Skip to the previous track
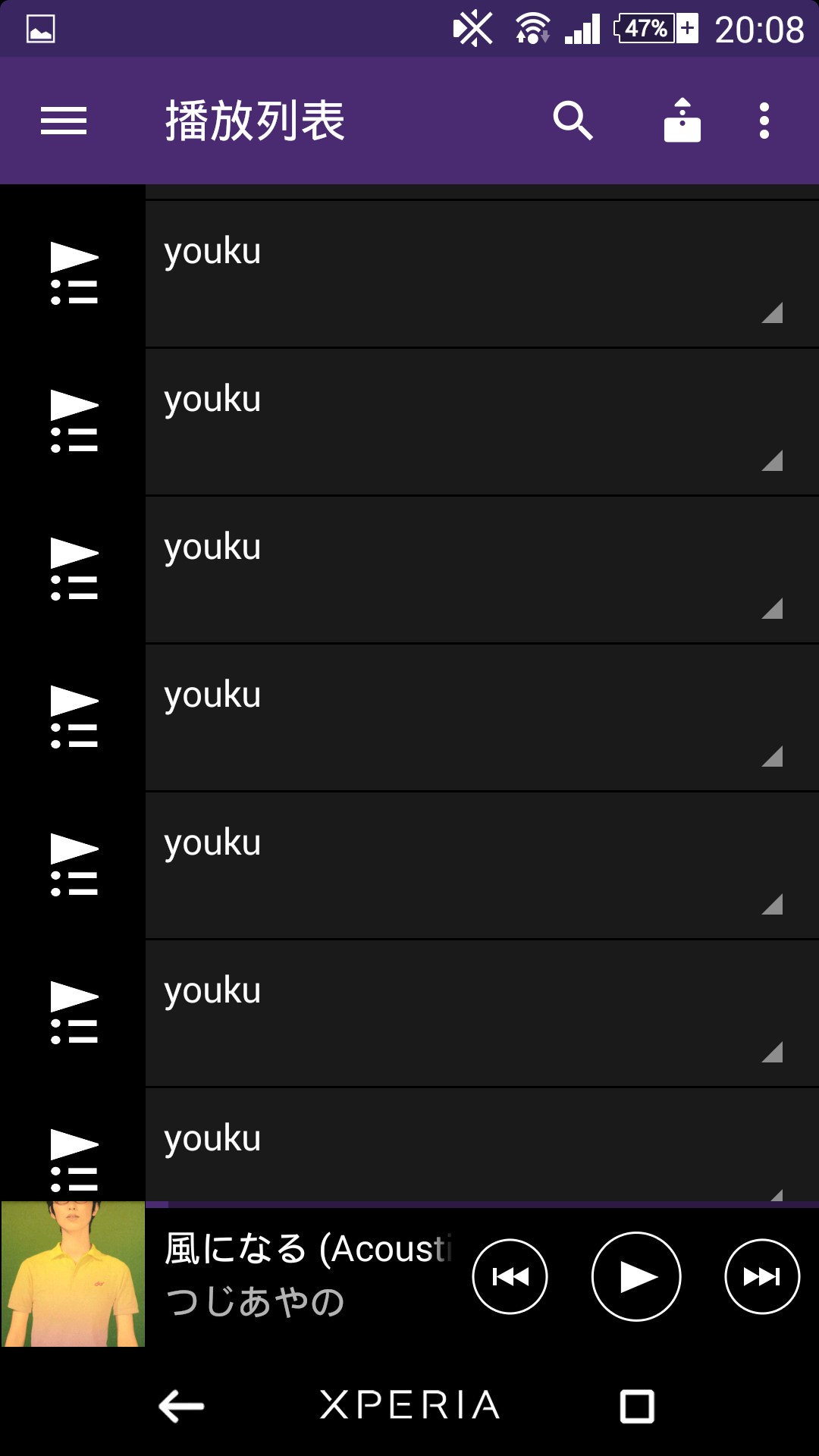This screenshot has width=819, height=1456. coord(510,1276)
